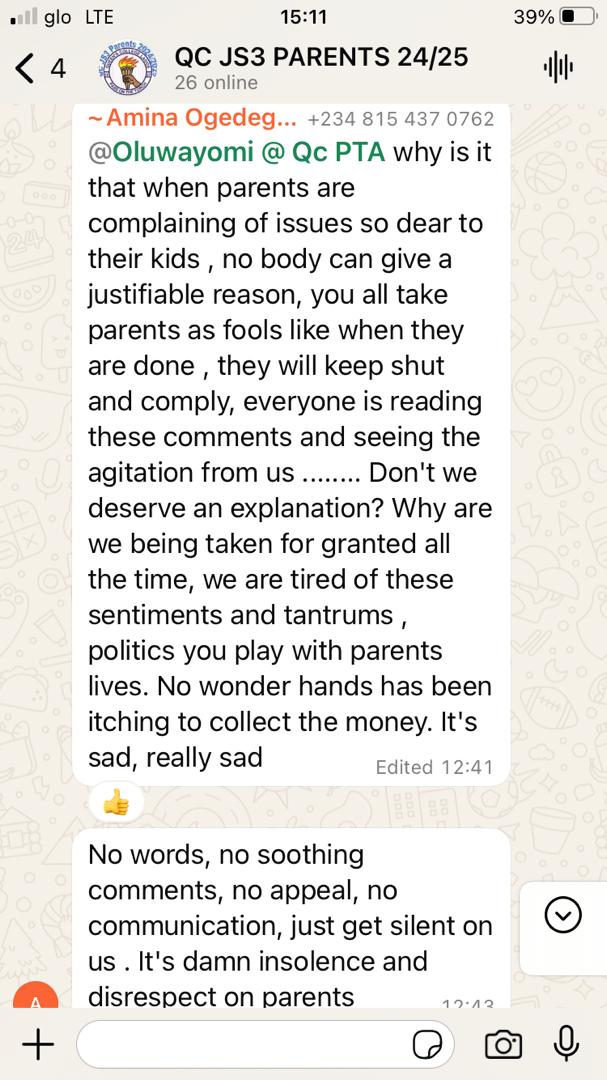Record a voice message
Screen dimensions: 607x1080
(x=566, y=1045)
